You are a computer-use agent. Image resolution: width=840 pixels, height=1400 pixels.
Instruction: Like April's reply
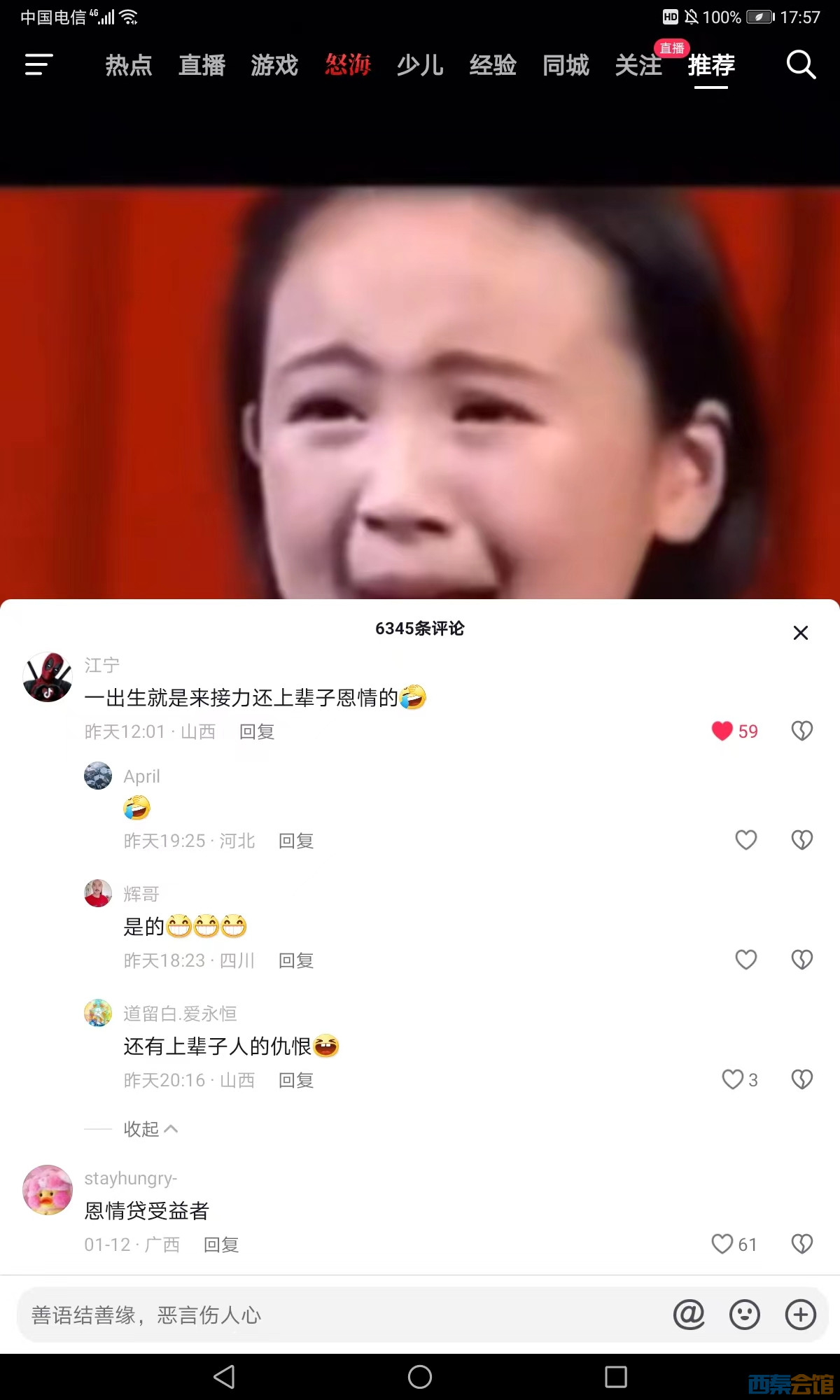click(745, 840)
